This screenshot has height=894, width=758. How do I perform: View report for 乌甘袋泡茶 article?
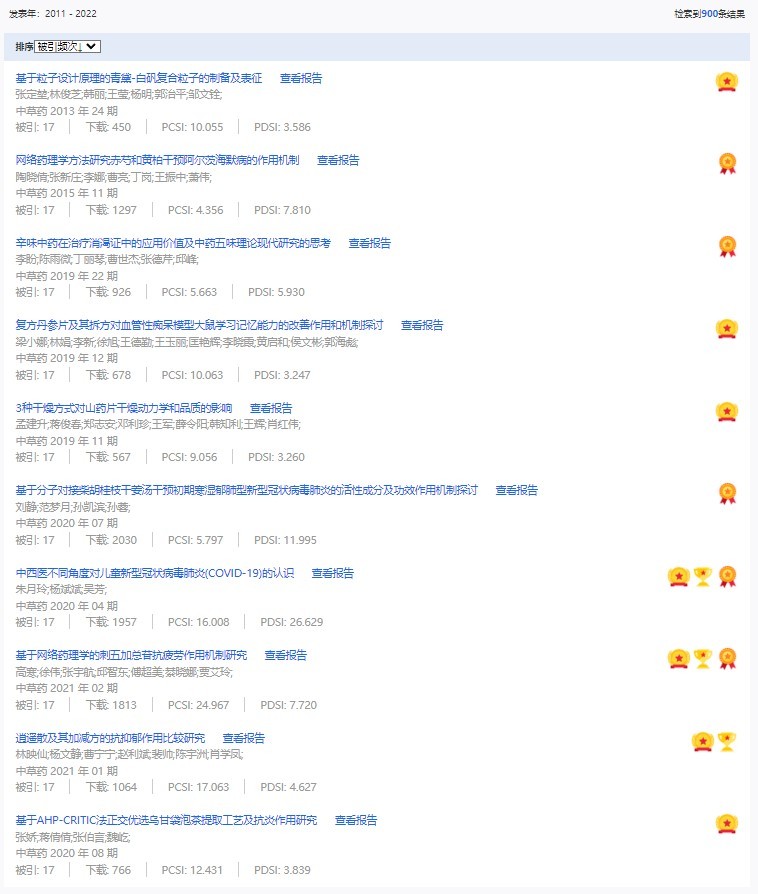tap(356, 820)
